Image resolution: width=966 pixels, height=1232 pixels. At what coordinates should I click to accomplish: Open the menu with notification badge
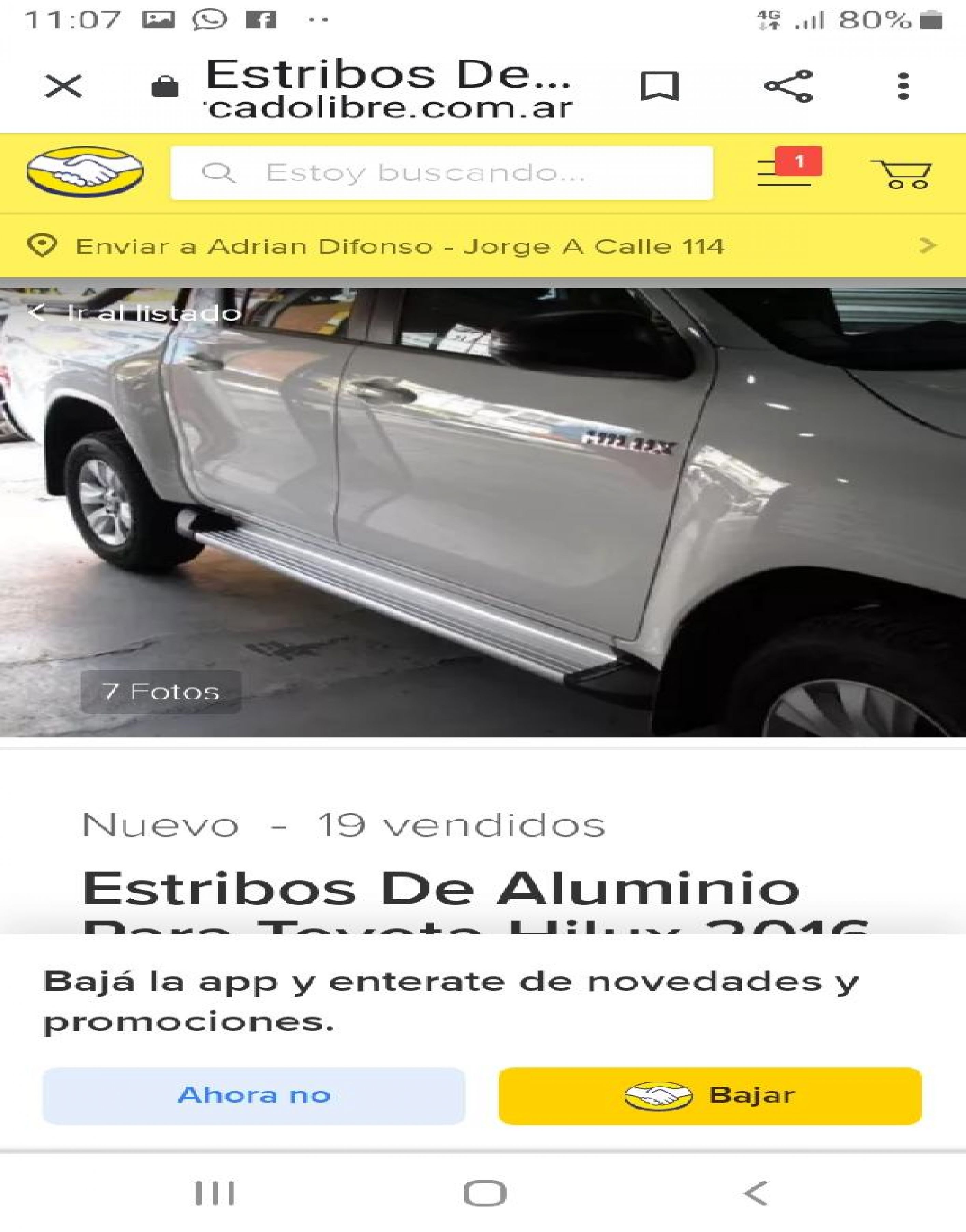coord(786,170)
